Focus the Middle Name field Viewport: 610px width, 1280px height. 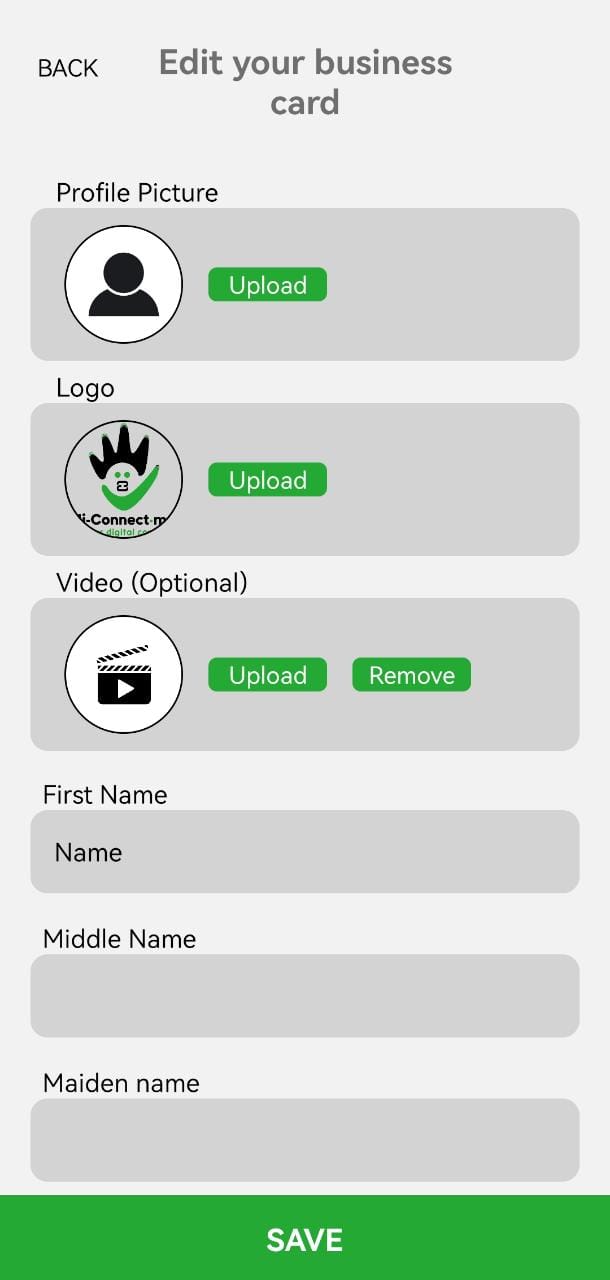click(305, 995)
